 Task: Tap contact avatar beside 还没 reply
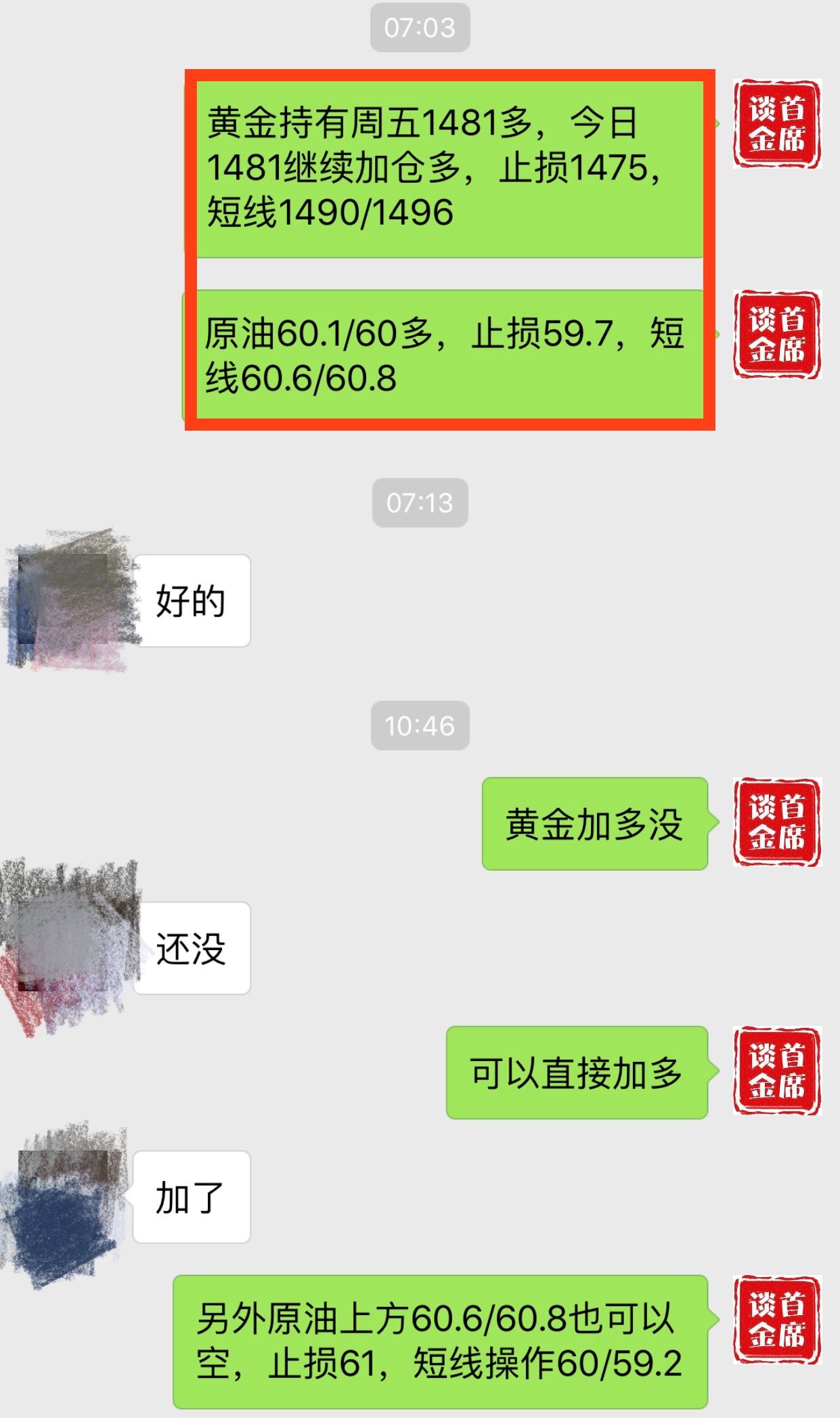click(x=64, y=947)
